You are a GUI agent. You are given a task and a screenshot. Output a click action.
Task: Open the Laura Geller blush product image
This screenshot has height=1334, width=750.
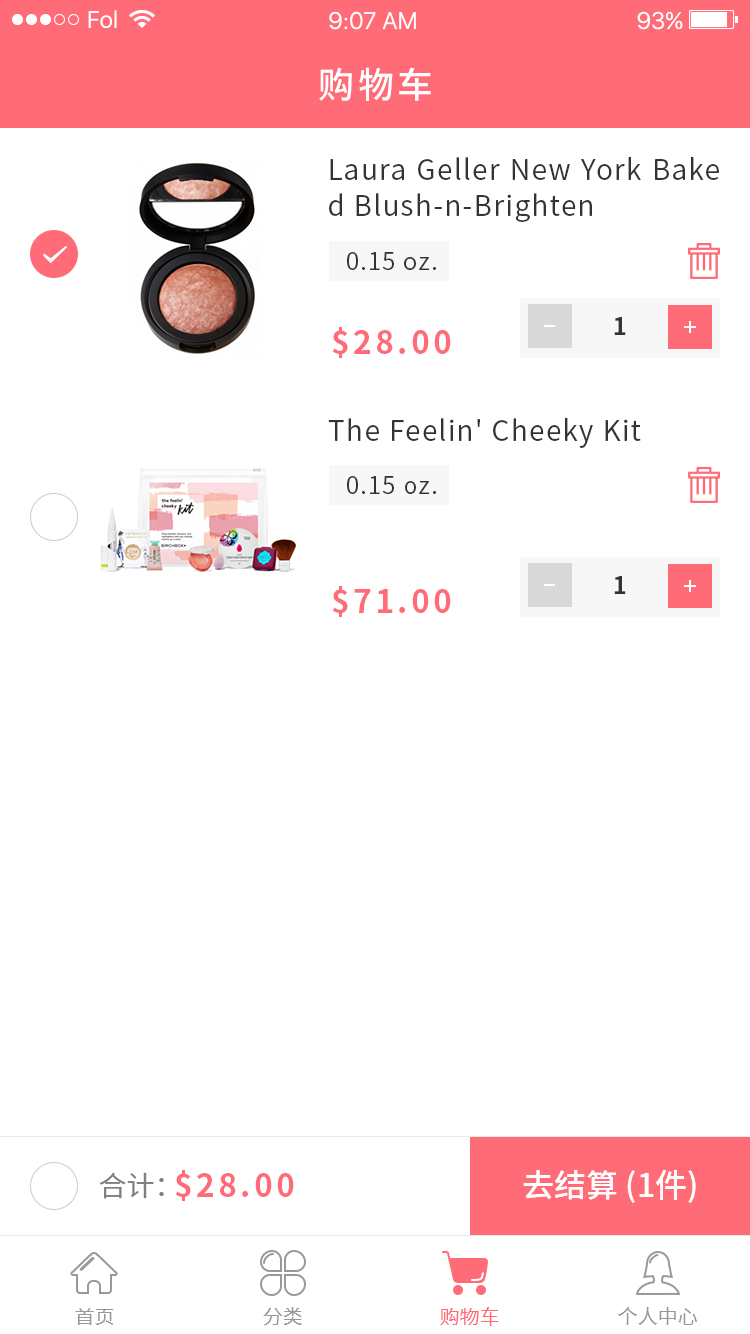point(197,257)
